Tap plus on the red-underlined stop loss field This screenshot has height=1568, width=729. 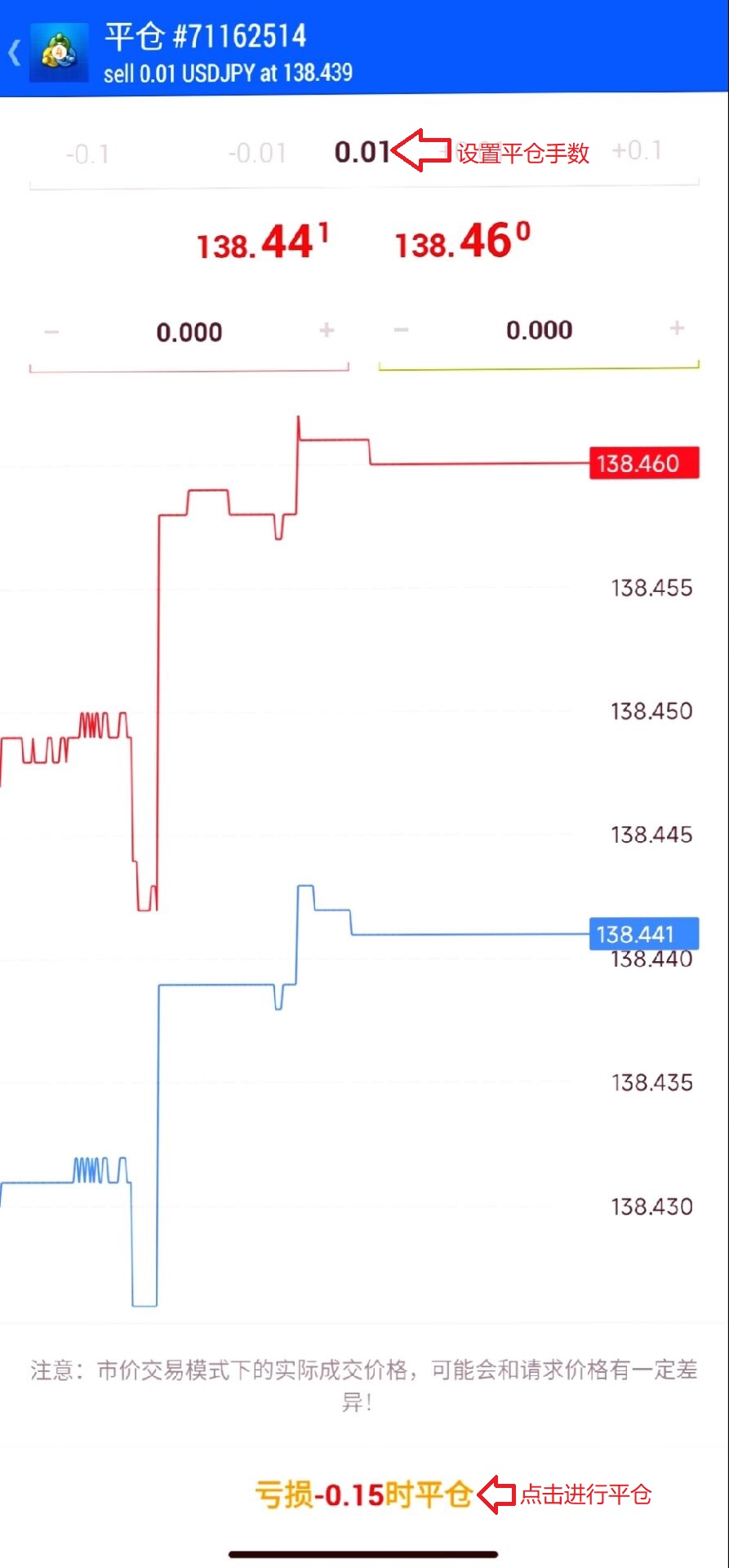(x=327, y=331)
